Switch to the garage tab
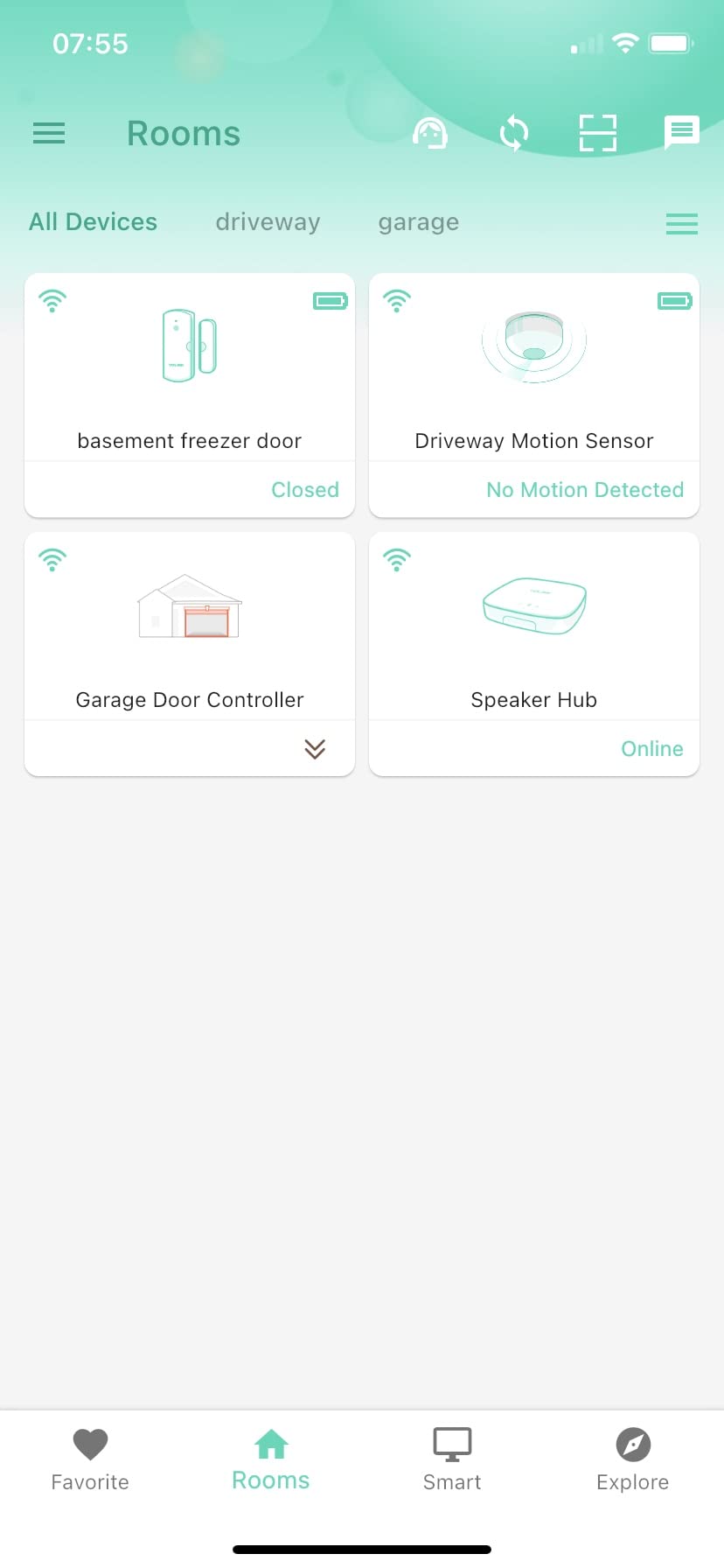Viewport: 724px width, 1568px height. pos(418,221)
